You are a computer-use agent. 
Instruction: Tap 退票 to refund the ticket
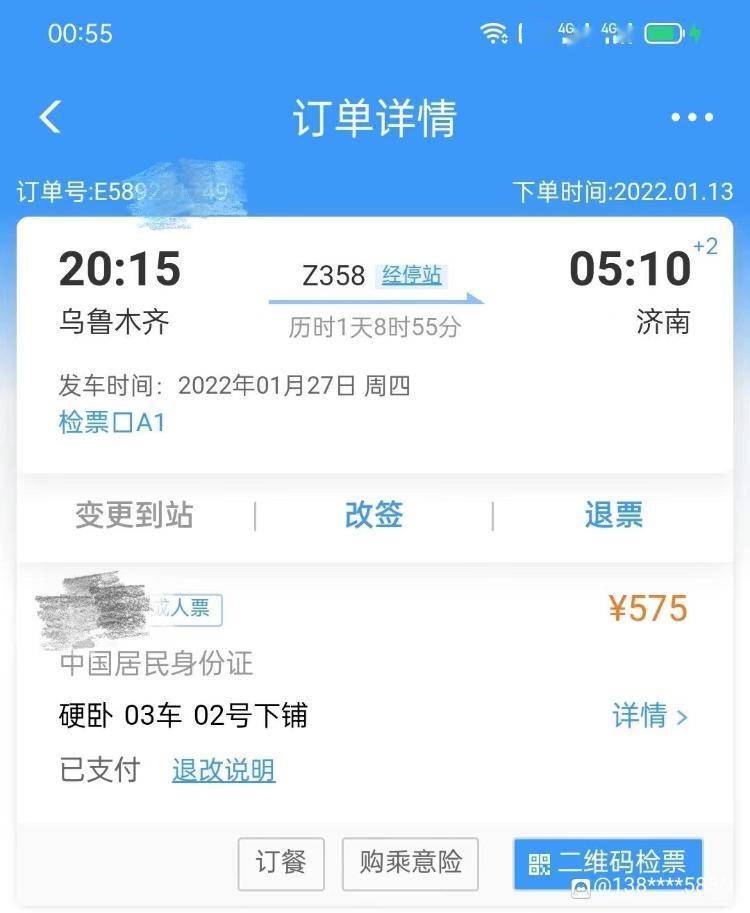613,515
